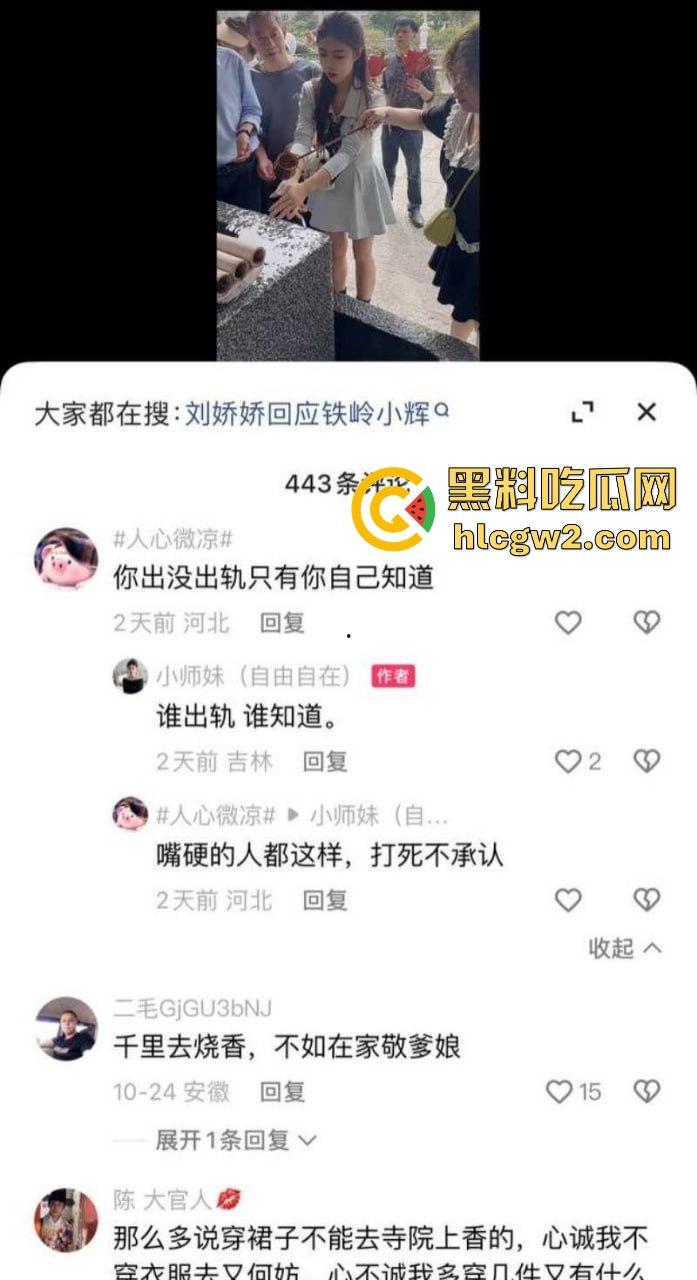This screenshot has width=697, height=1280.
Task: Dislike 小师妹's reply 谁出轨 谁知道
Action: tap(647, 762)
